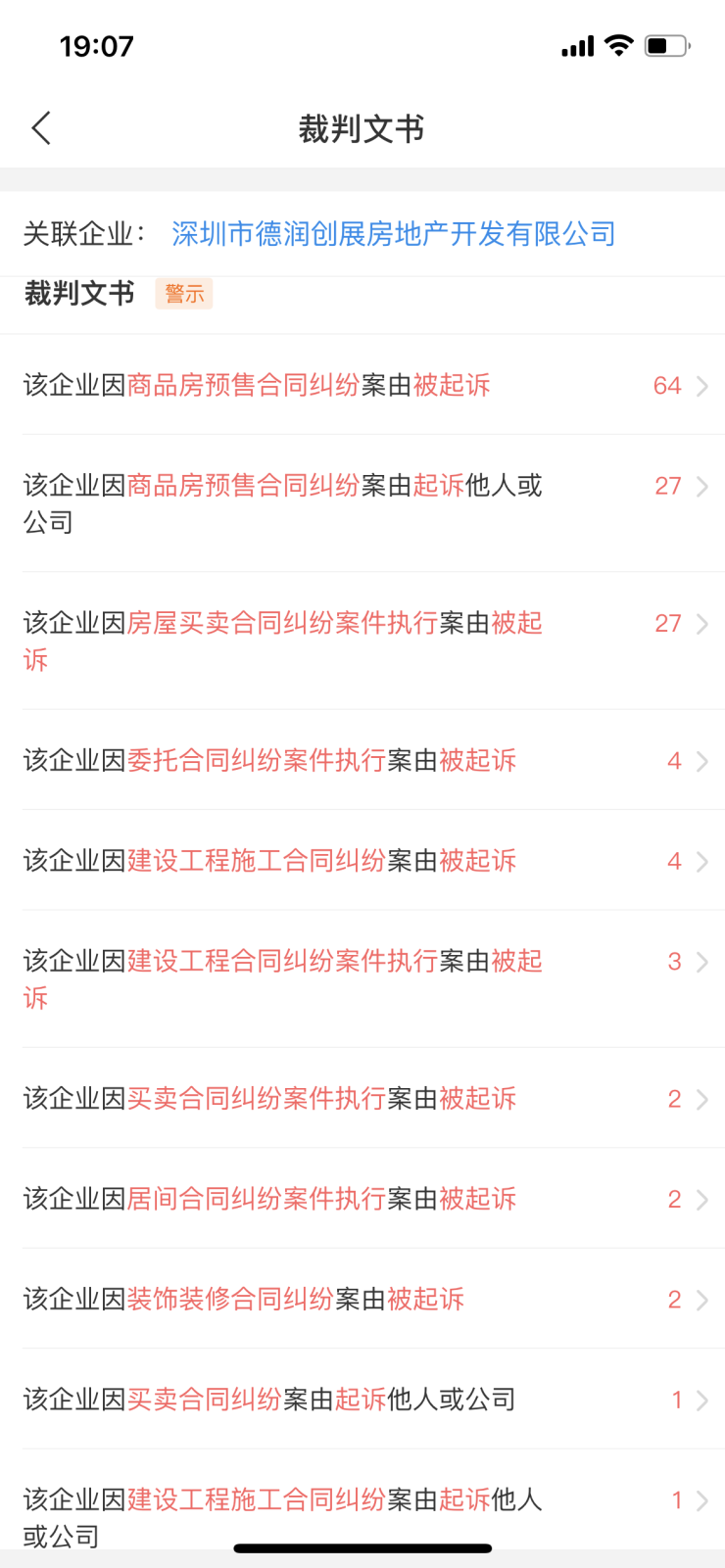The height and width of the screenshot is (1568, 725).
Task: Open 买卖合同纠纷 起诉他人或公司 row
Action: click(362, 1400)
